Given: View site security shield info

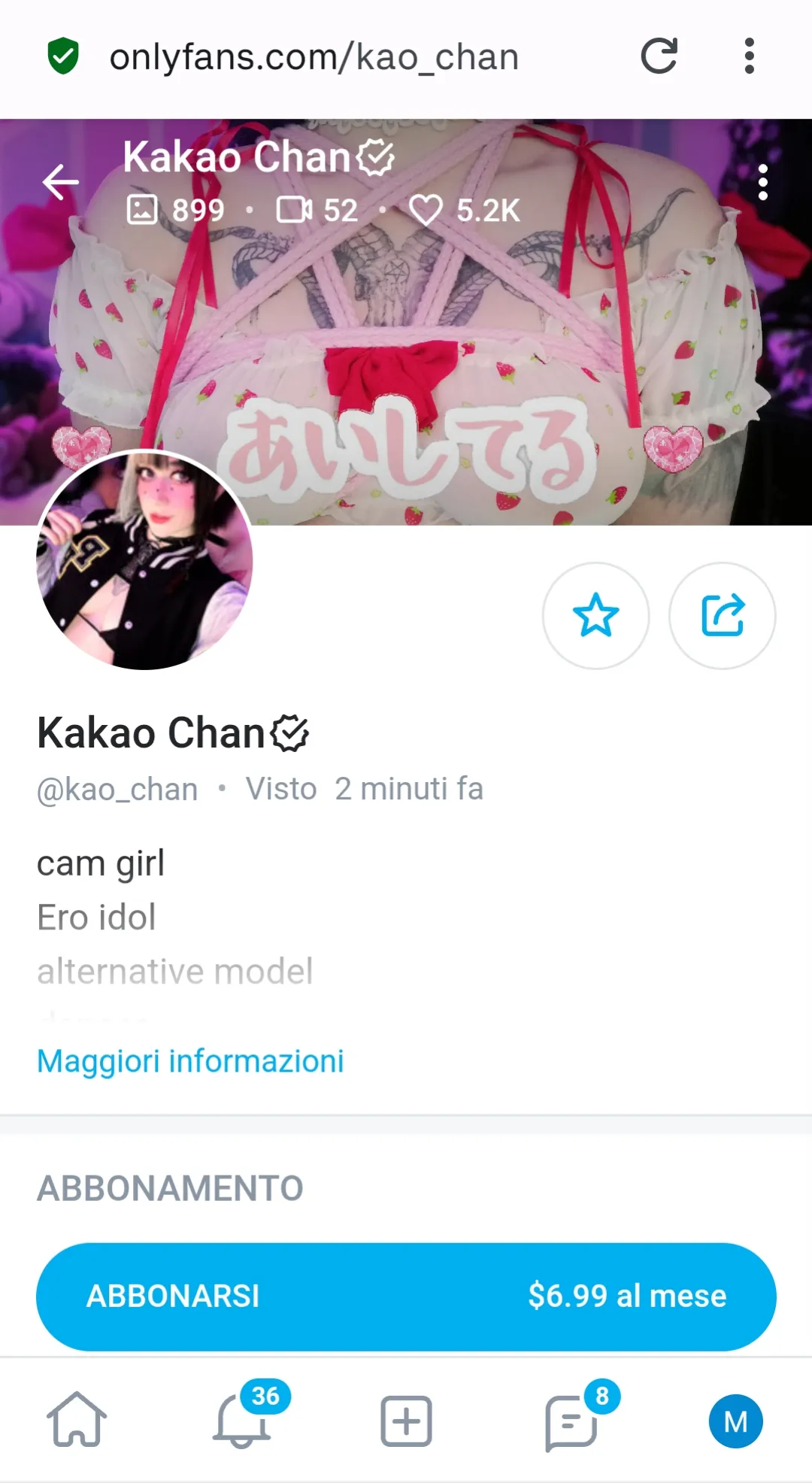Looking at the screenshot, I should pyautogui.click(x=63, y=56).
